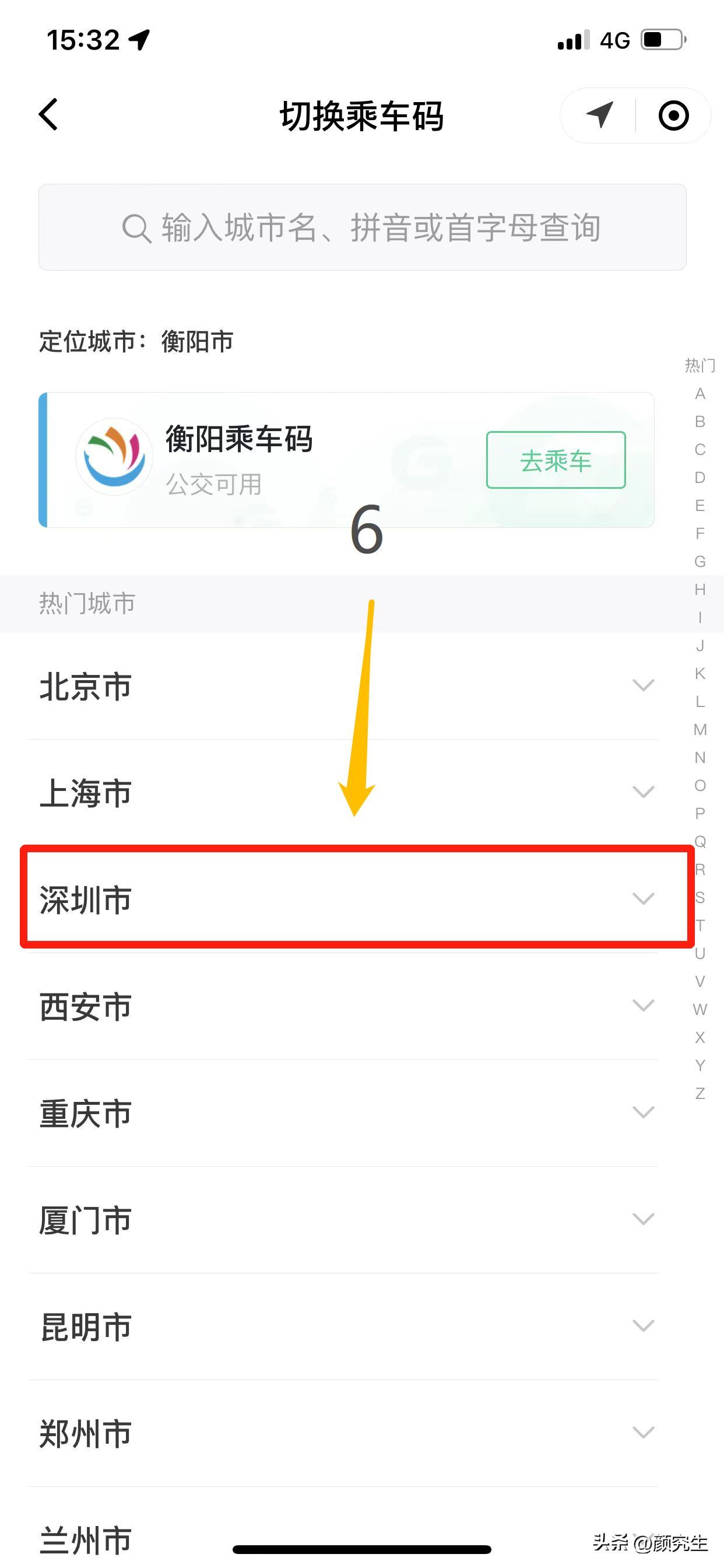Click the magnifier icon in the search bar
This screenshot has height=1568, width=724.
pyautogui.click(x=136, y=226)
